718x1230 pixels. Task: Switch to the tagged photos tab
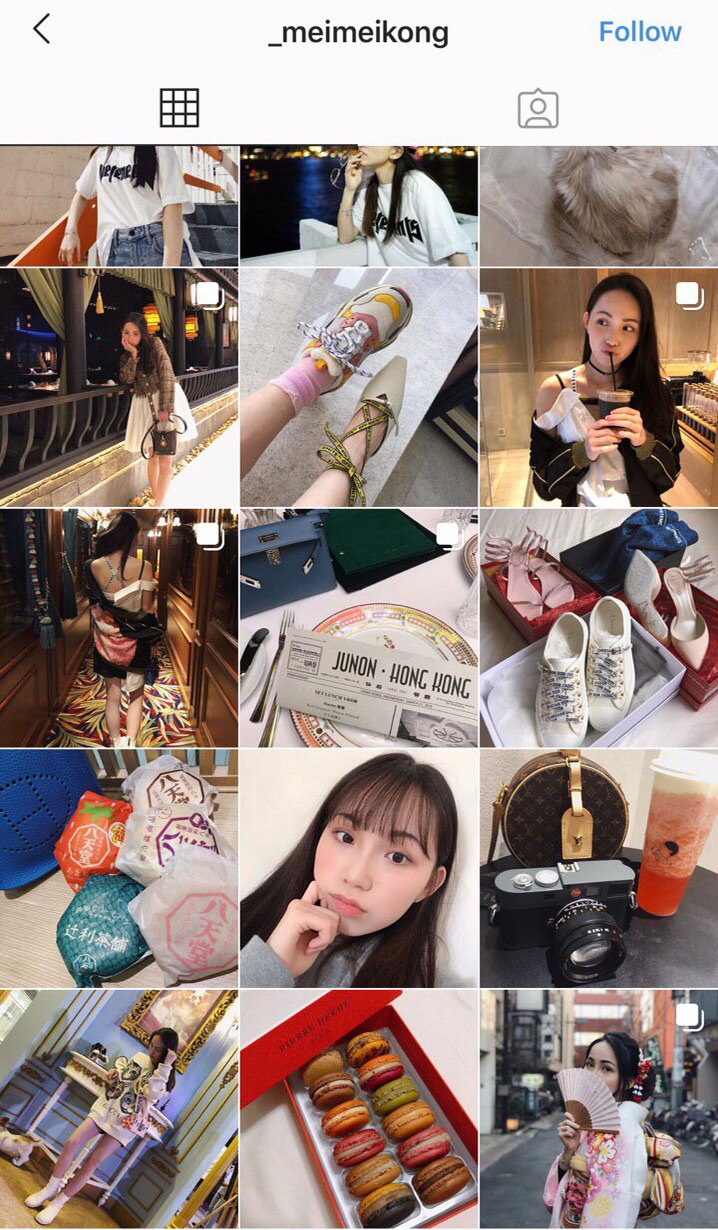point(537,108)
